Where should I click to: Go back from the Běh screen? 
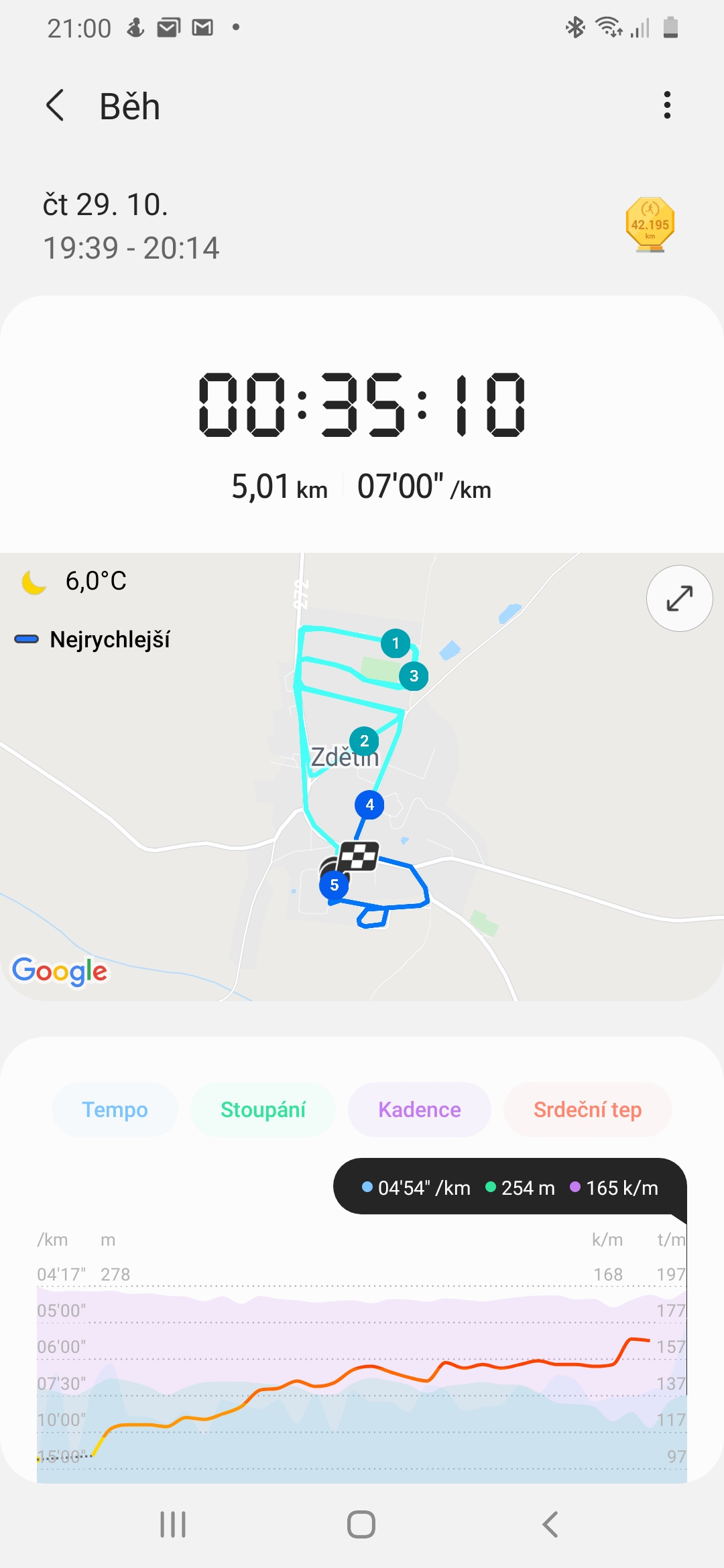pyautogui.click(x=56, y=106)
